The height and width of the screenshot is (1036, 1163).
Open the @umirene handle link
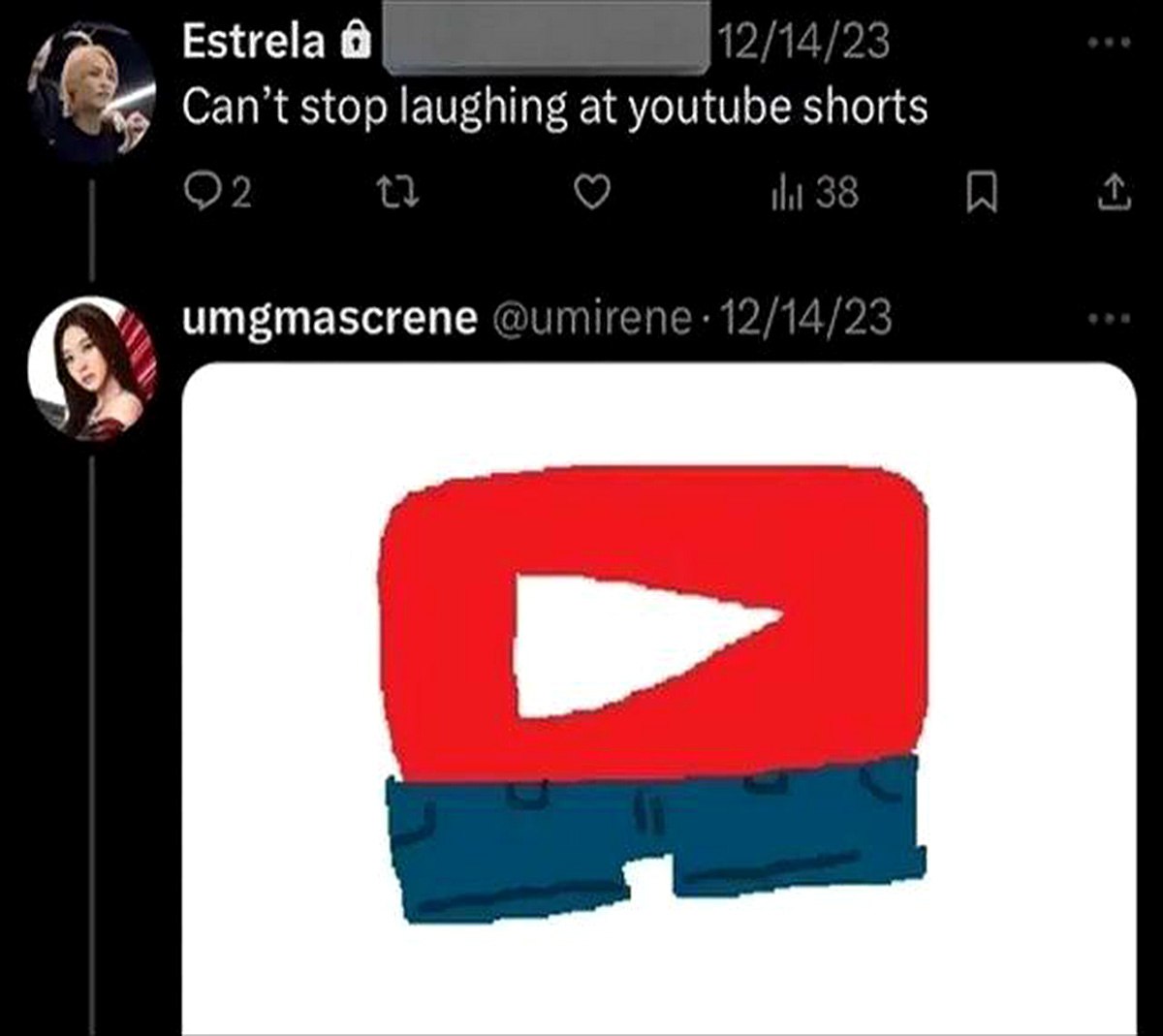coord(593,319)
